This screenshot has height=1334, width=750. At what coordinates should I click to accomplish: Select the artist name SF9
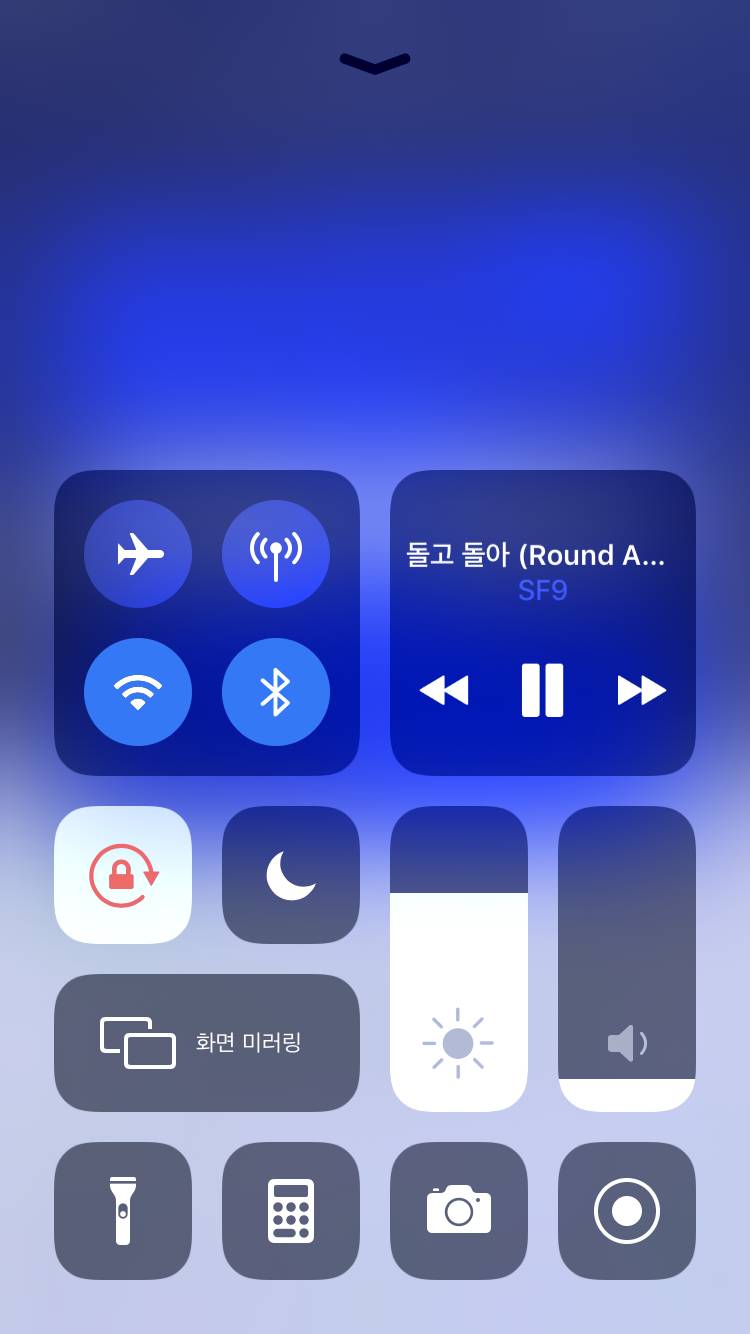543,591
